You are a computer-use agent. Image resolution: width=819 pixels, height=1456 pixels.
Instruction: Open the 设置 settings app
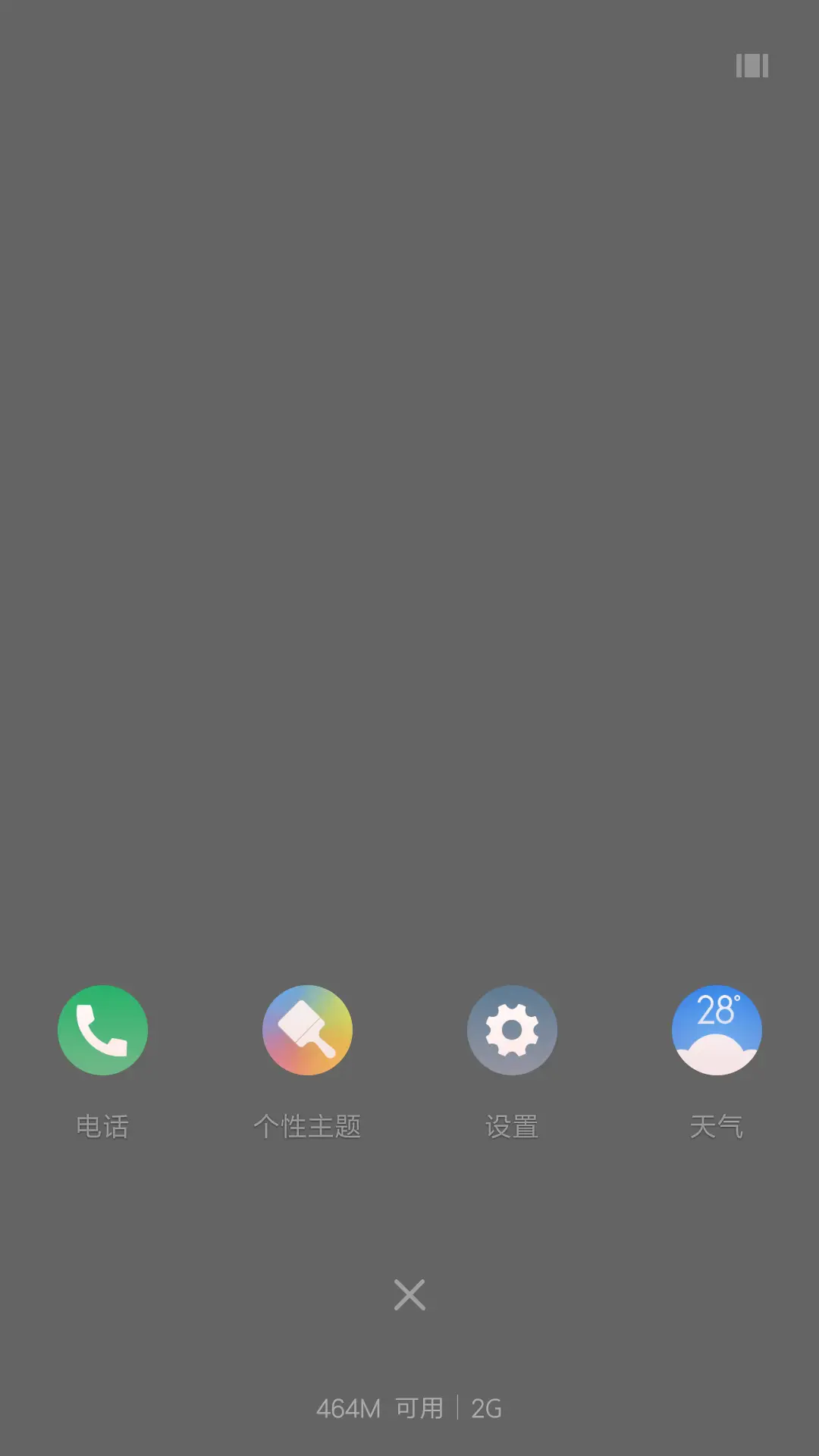pyautogui.click(x=512, y=1030)
